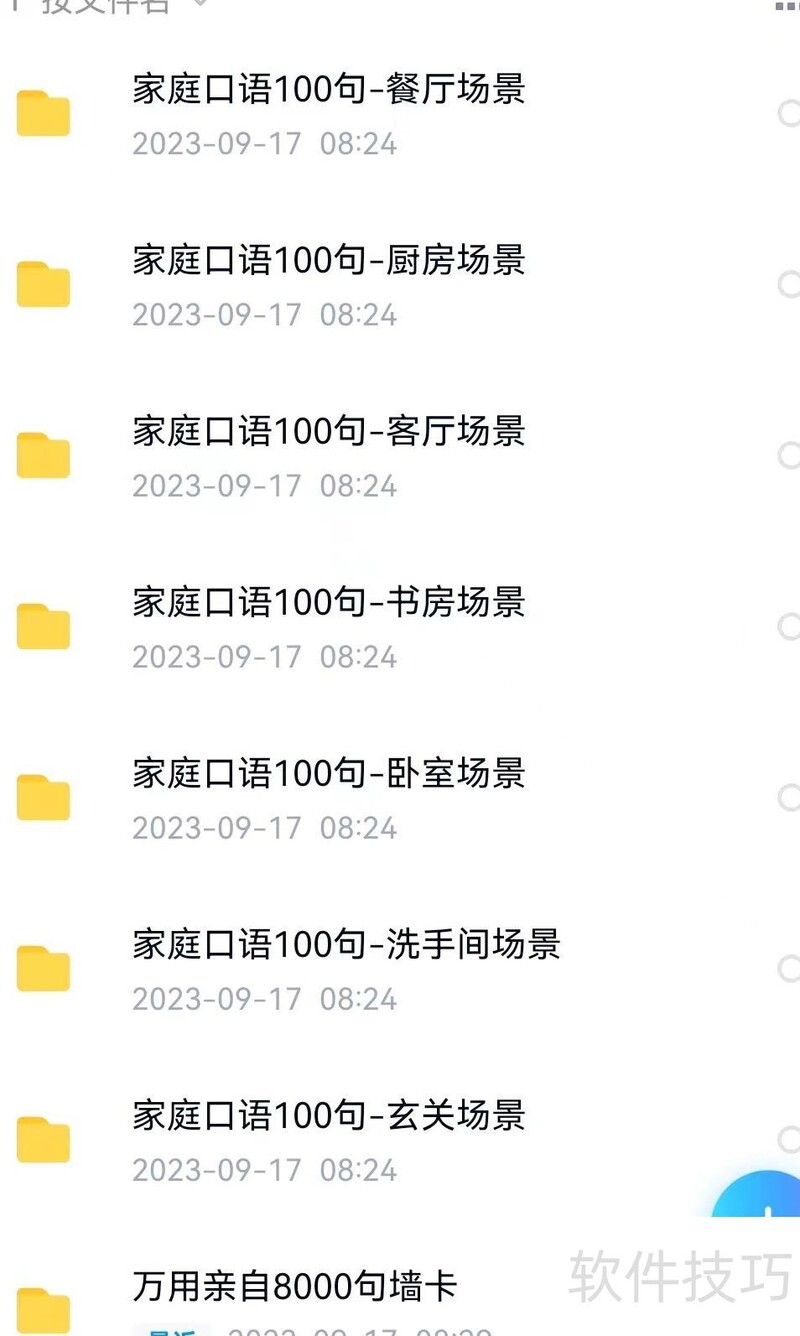Click the 家庭口语100句-卧室场景 folder icon

pyautogui.click(x=42, y=796)
